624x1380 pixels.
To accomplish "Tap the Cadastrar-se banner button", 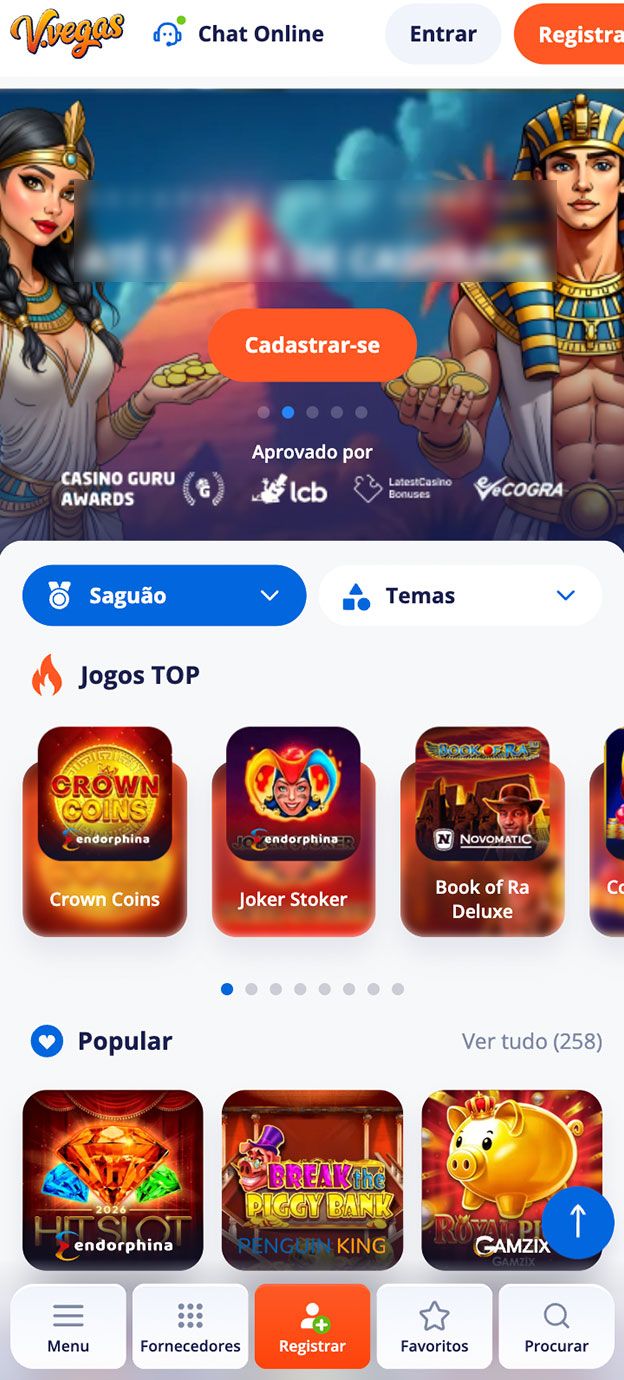I will click(x=312, y=345).
